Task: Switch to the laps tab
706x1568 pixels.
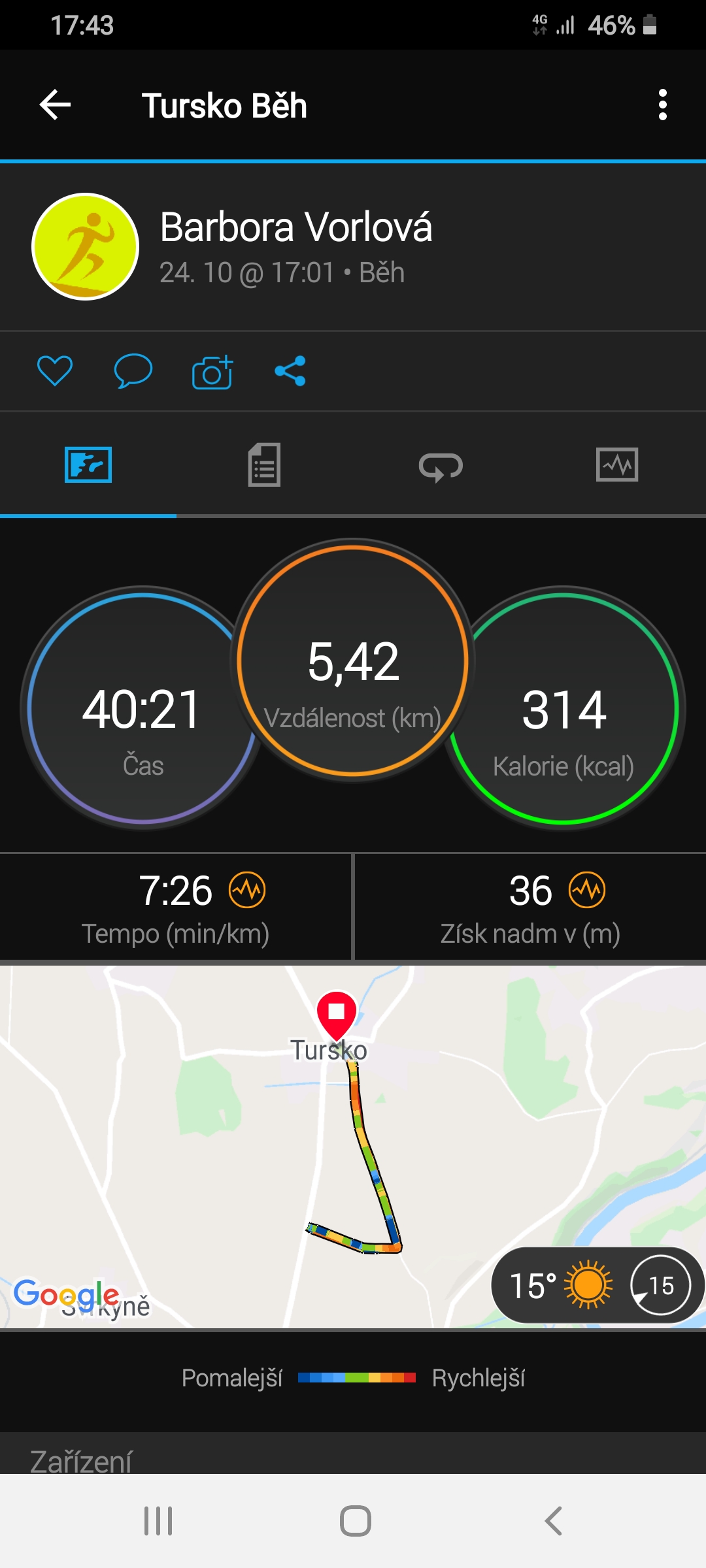Action: (441, 465)
